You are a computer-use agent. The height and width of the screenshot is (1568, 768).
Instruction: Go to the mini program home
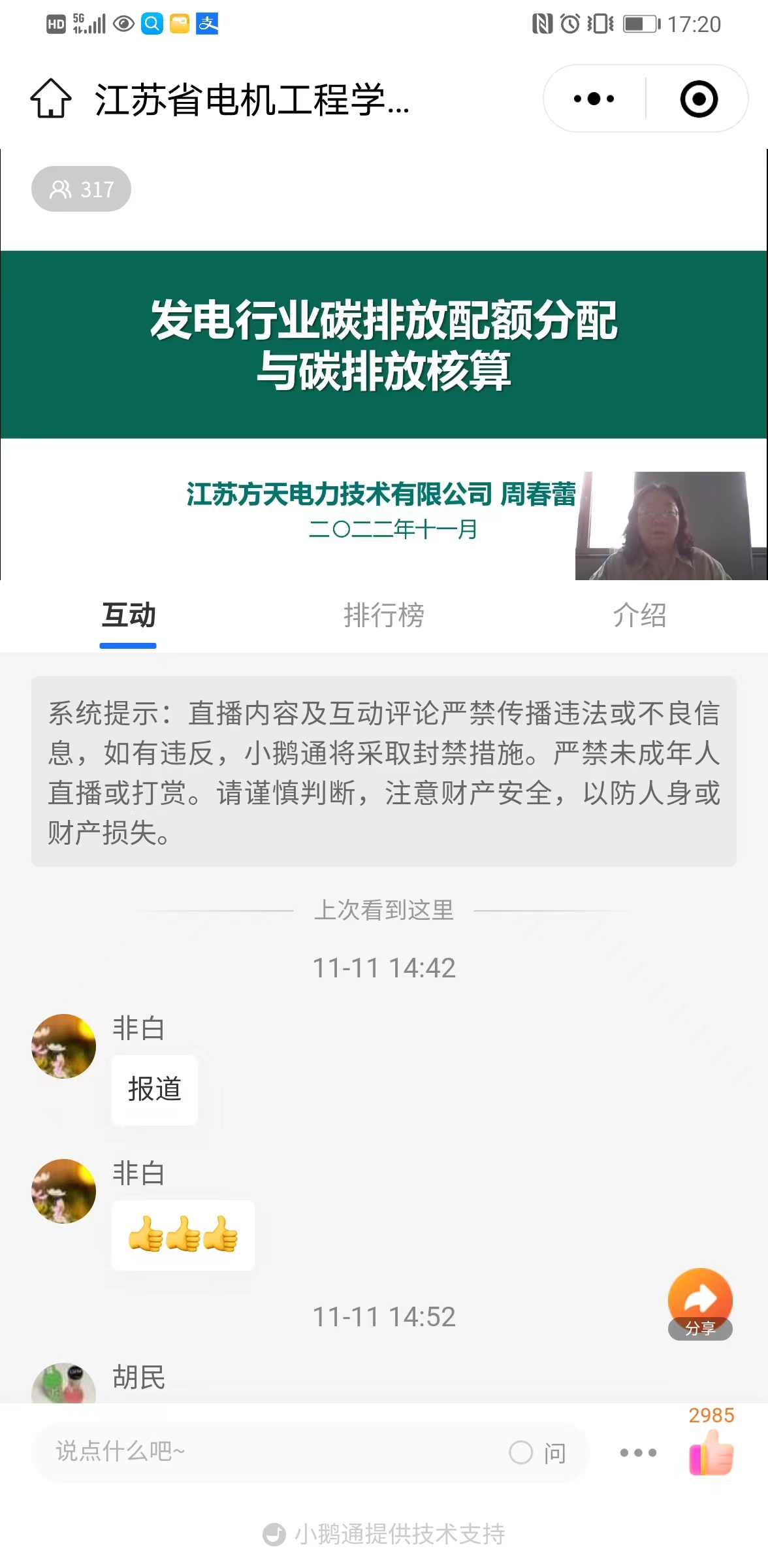(x=51, y=99)
